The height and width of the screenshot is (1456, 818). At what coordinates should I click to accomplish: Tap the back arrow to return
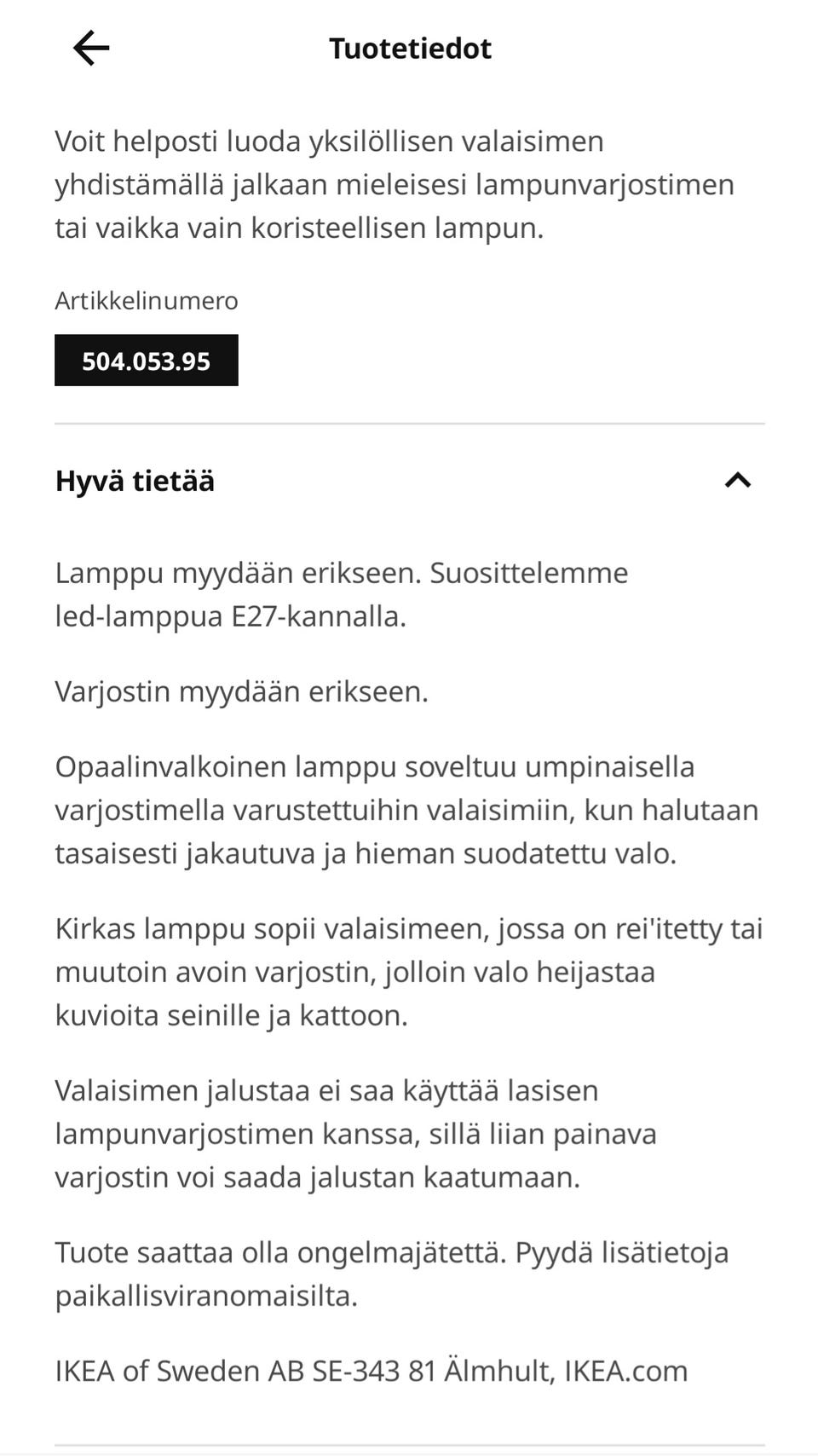[x=91, y=48]
